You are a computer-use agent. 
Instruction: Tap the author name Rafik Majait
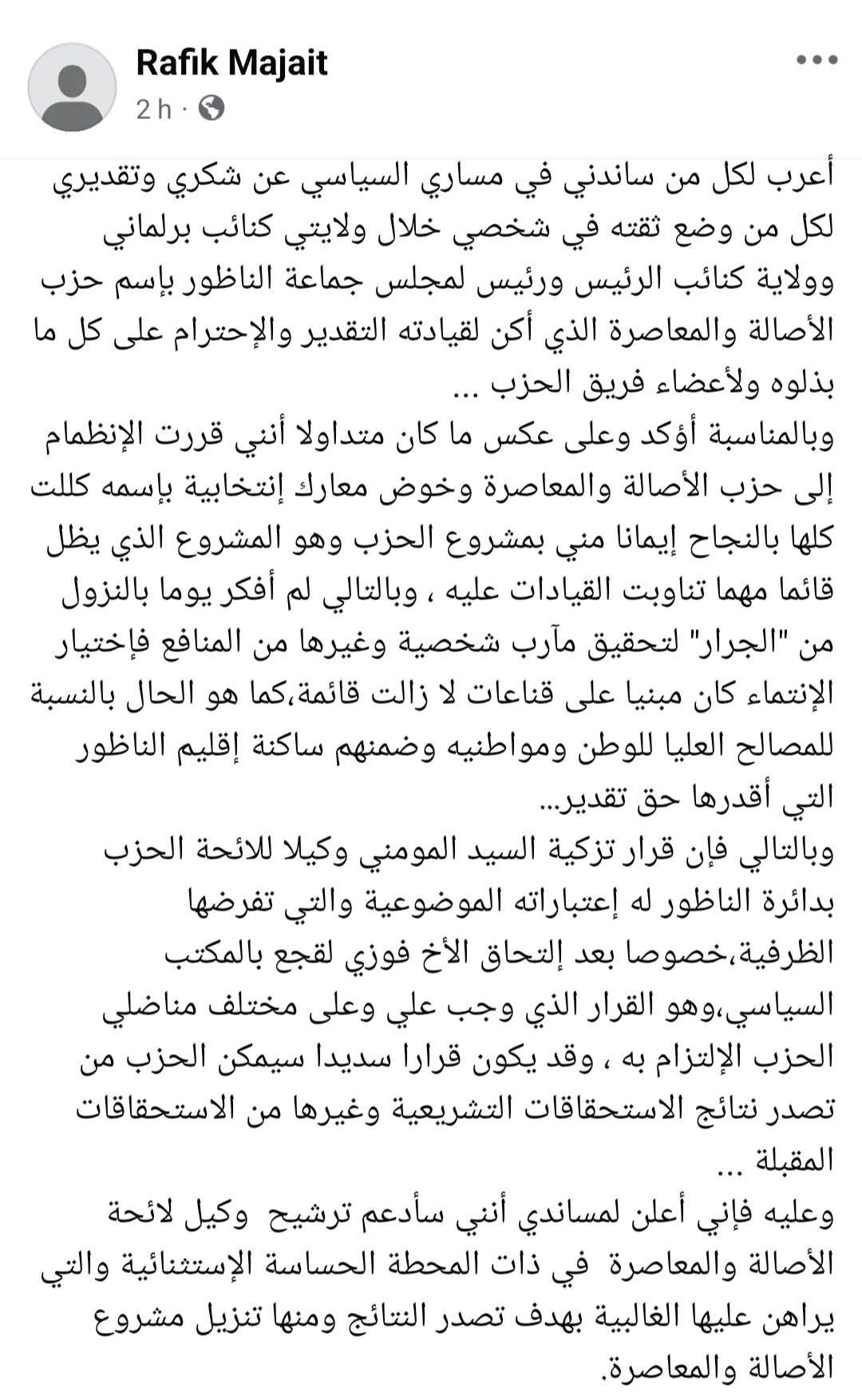231,62
